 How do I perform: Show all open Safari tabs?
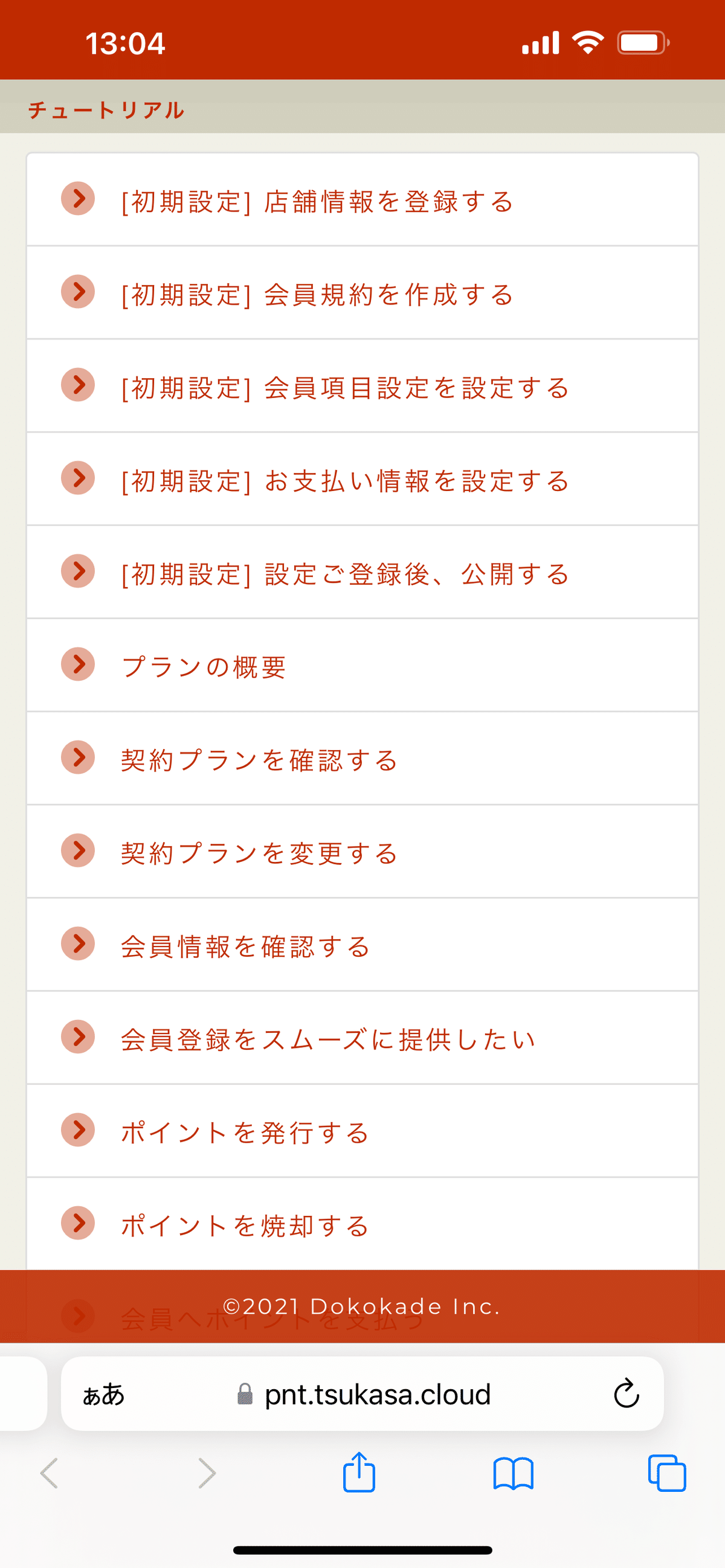[x=667, y=1473]
